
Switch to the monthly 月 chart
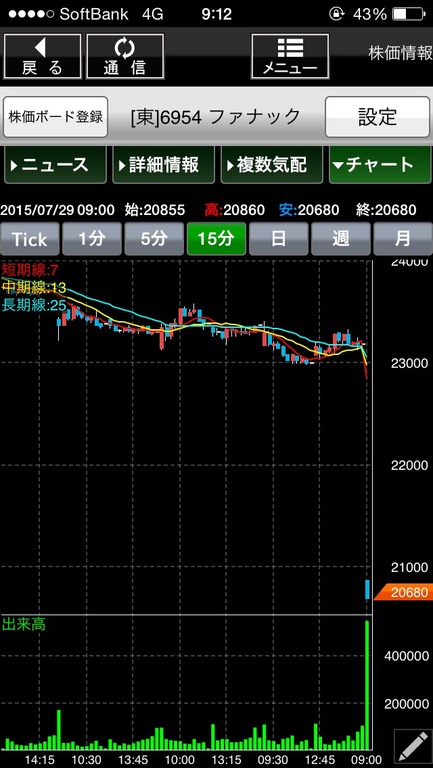[403, 239]
